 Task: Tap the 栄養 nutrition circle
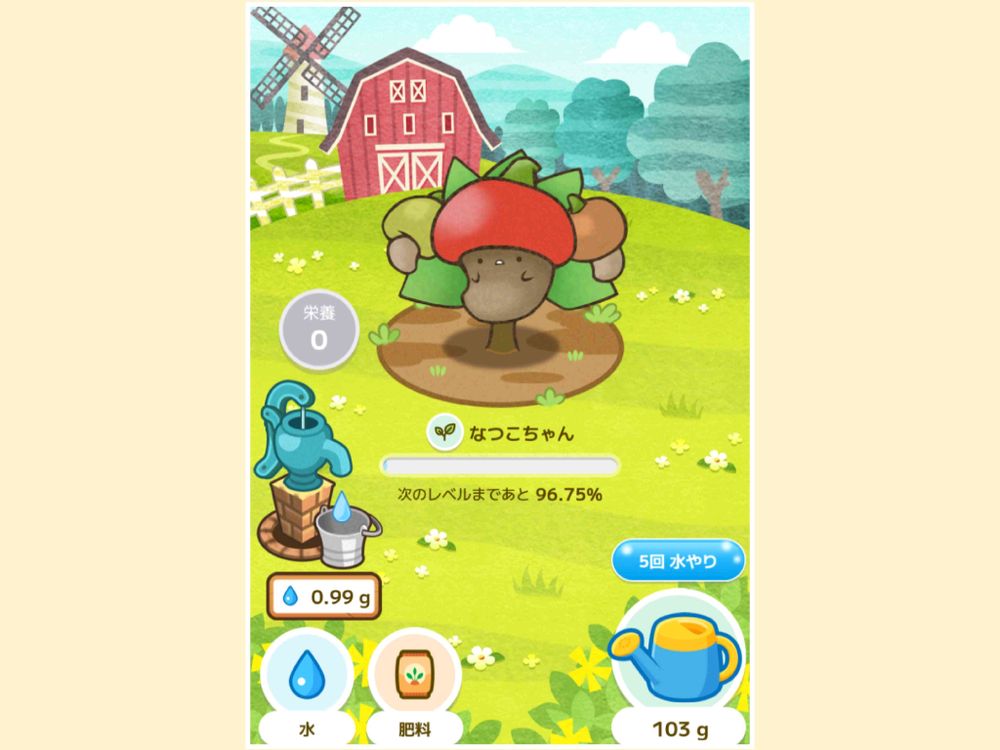pyautogui.click(x=319, y=330)
